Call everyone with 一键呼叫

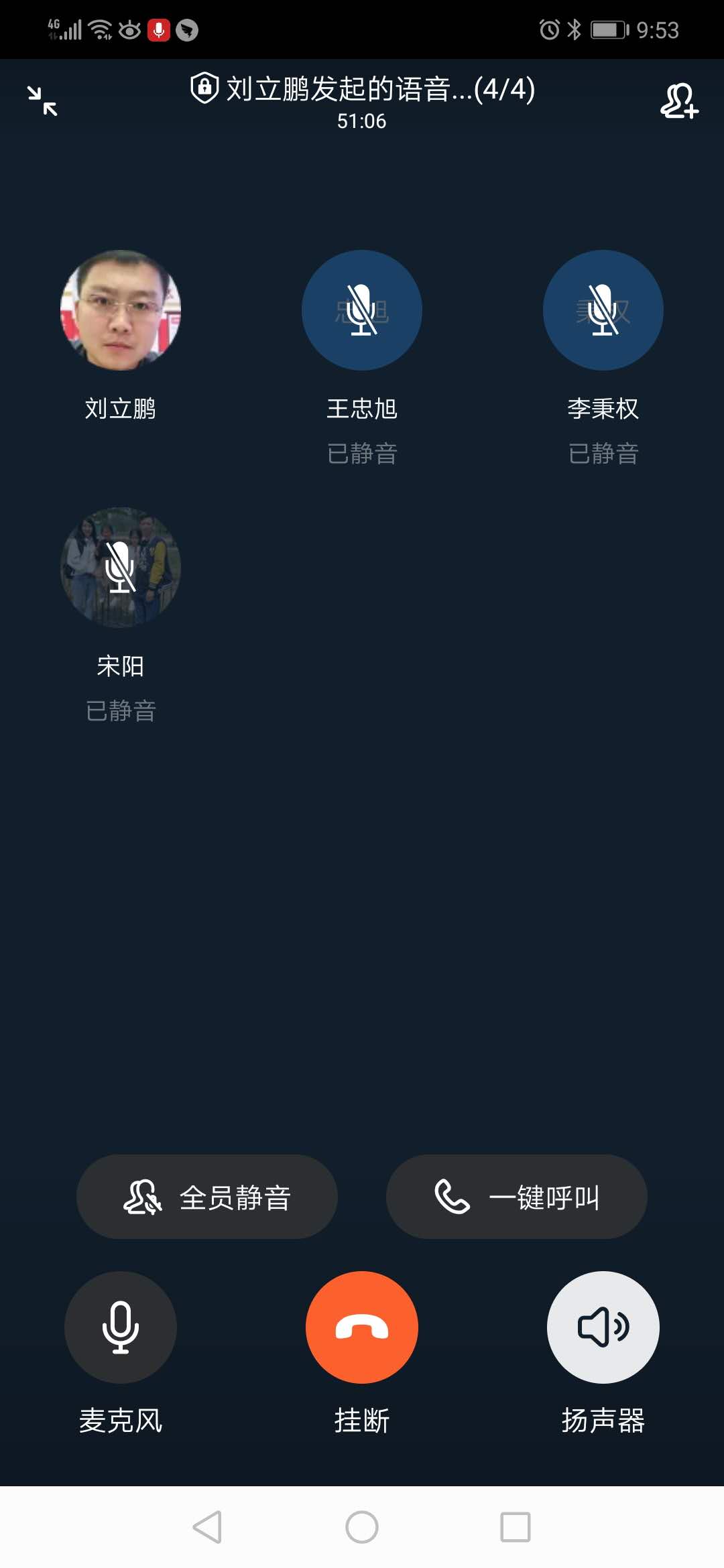516,1197
